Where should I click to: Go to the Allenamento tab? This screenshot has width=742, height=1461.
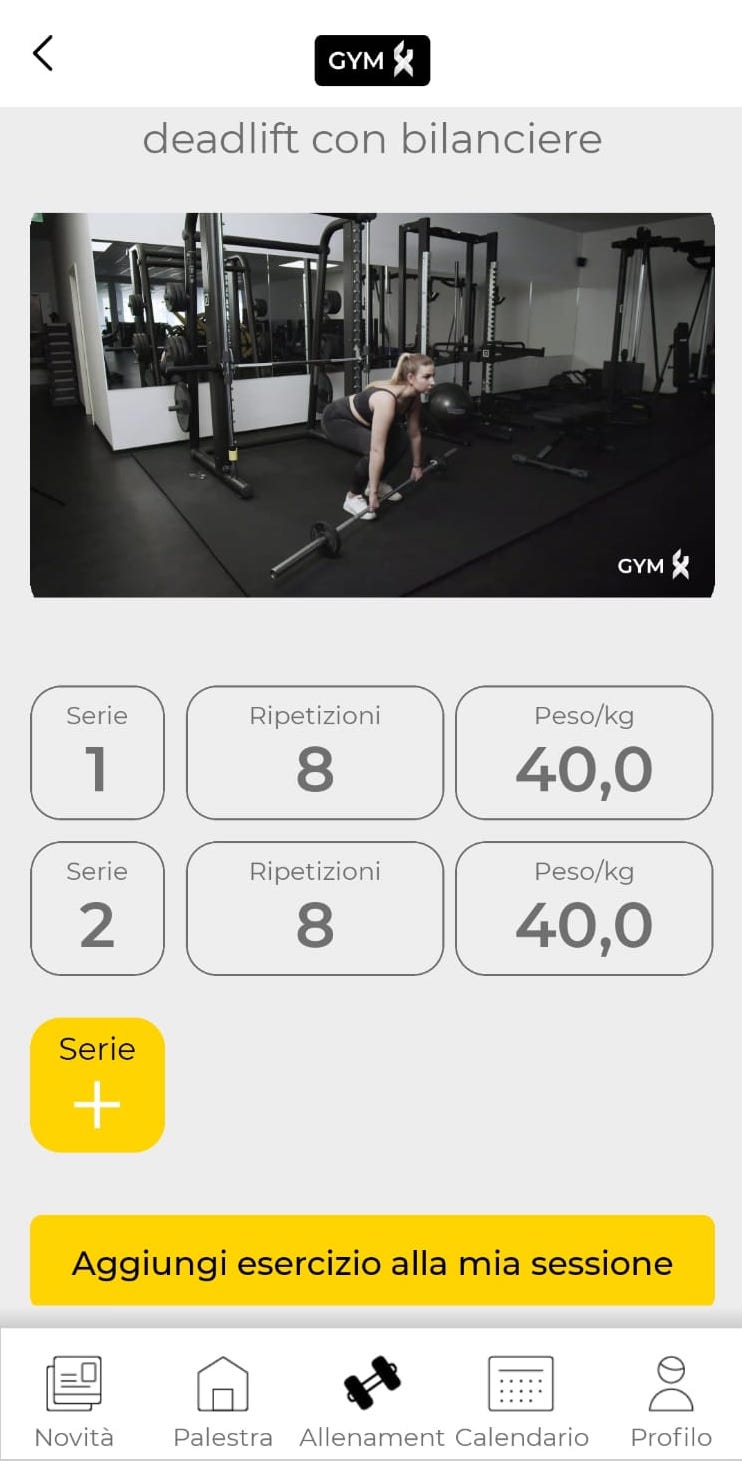tap(372, 1402)
